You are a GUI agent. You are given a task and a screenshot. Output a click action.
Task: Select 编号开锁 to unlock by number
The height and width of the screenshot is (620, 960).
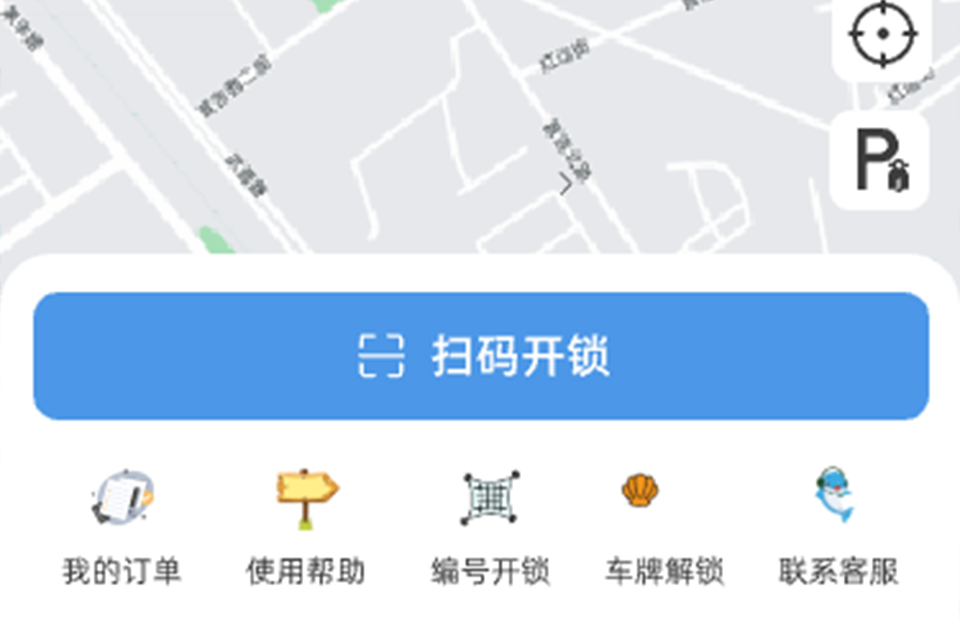click(x=490, y=526)
